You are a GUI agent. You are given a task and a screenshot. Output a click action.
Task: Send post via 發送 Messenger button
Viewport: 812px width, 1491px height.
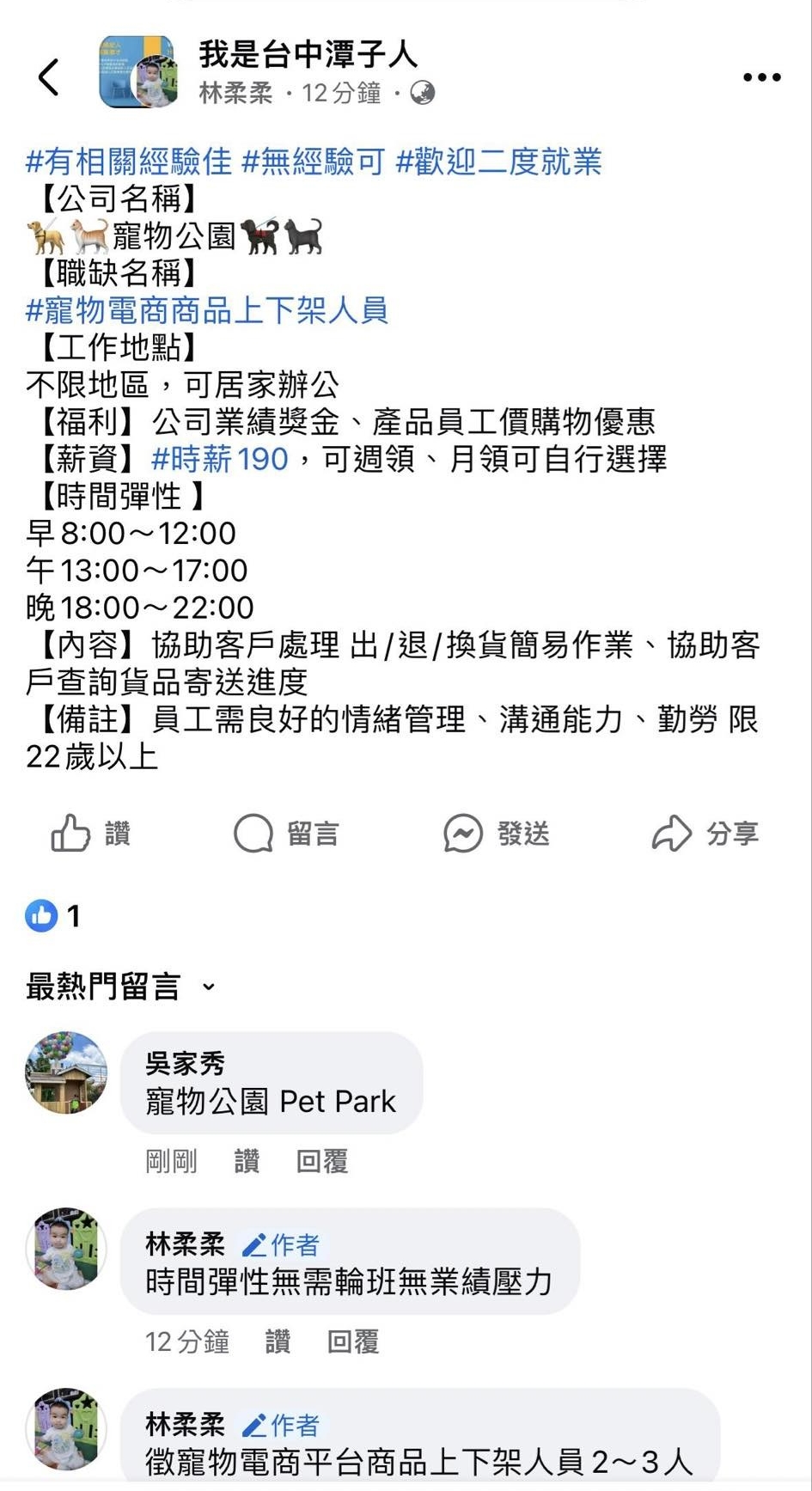click(496, 833)
